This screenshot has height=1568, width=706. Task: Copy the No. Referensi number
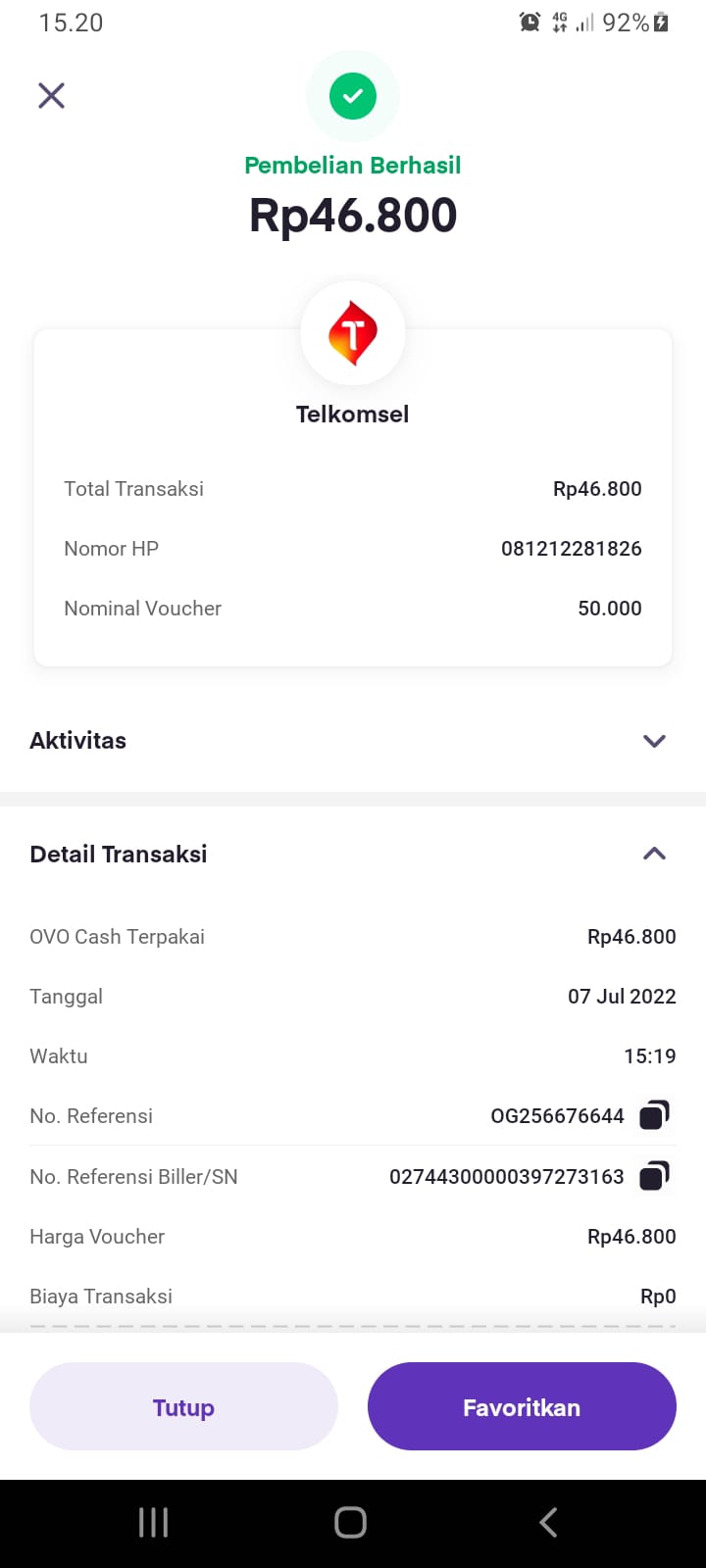click(x=654, y=1115)
